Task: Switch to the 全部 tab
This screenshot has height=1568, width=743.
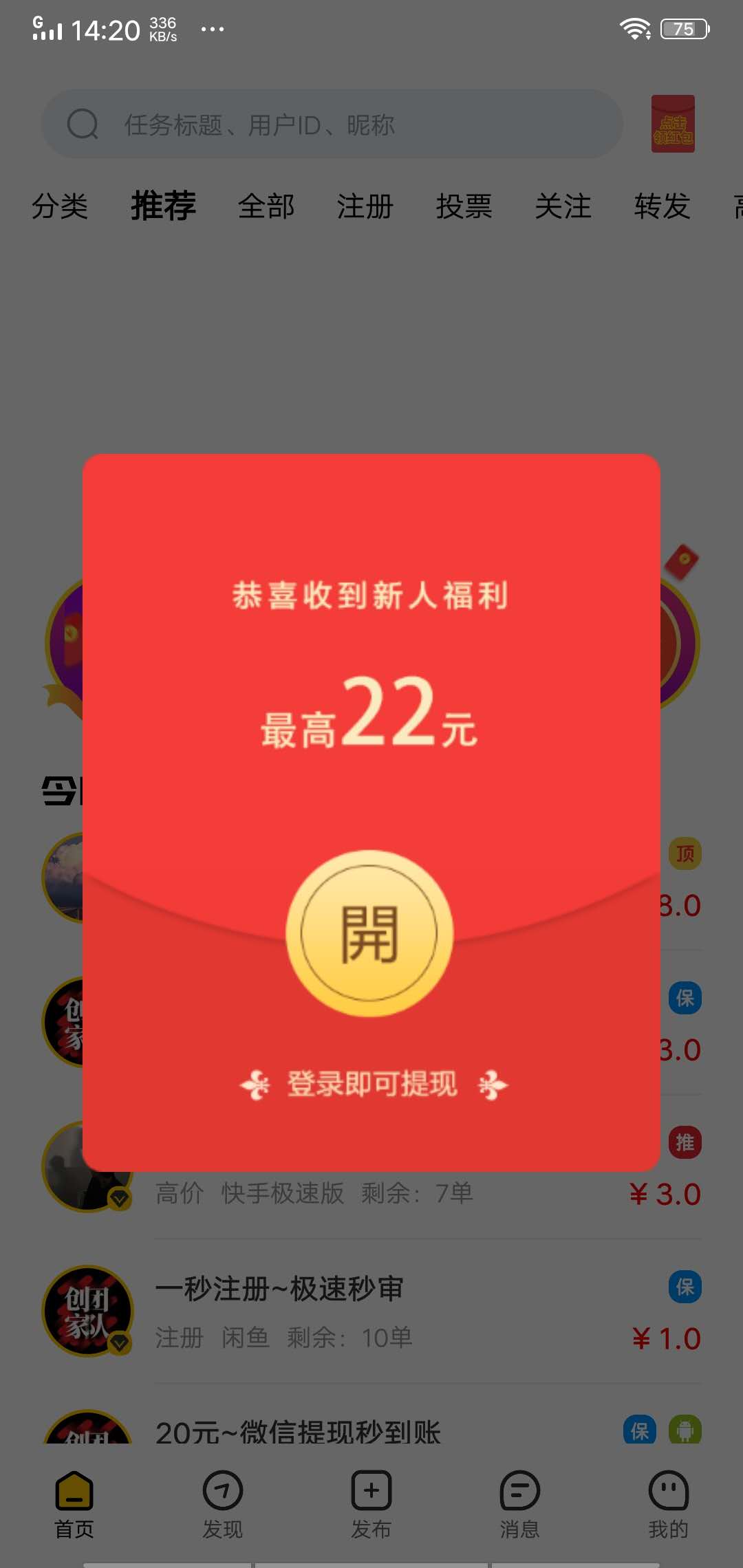Action: pos(266,206)
